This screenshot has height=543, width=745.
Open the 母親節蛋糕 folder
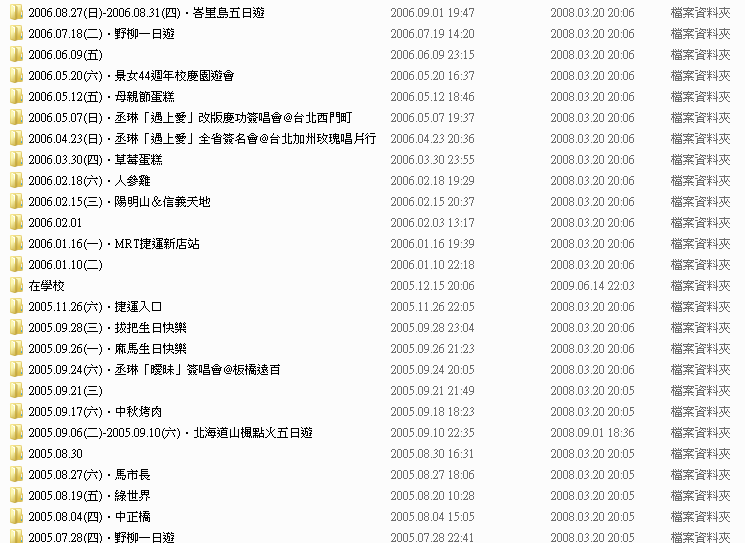(102, 97)
